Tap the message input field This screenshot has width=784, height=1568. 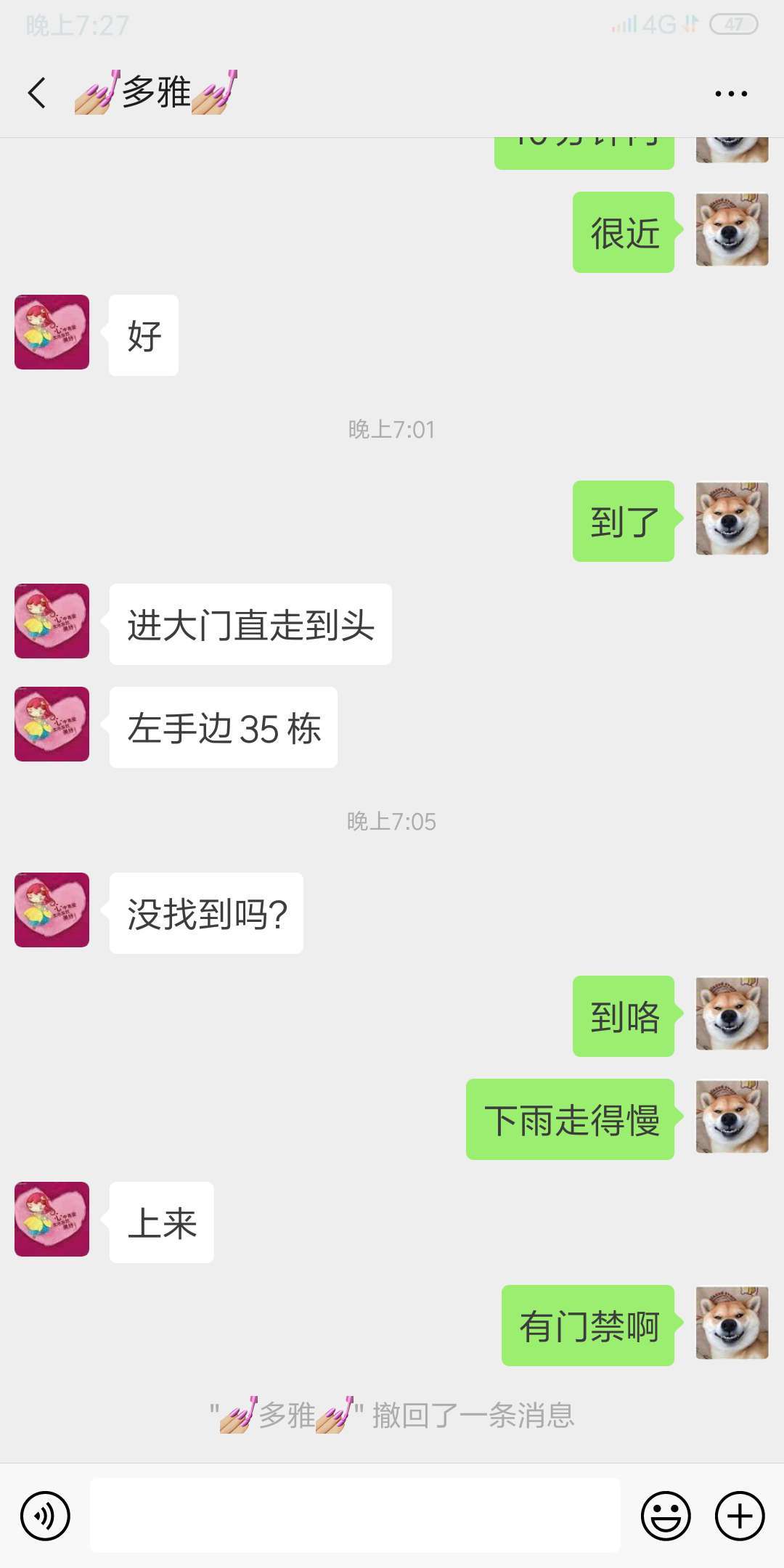click(x=356, y=1515)
